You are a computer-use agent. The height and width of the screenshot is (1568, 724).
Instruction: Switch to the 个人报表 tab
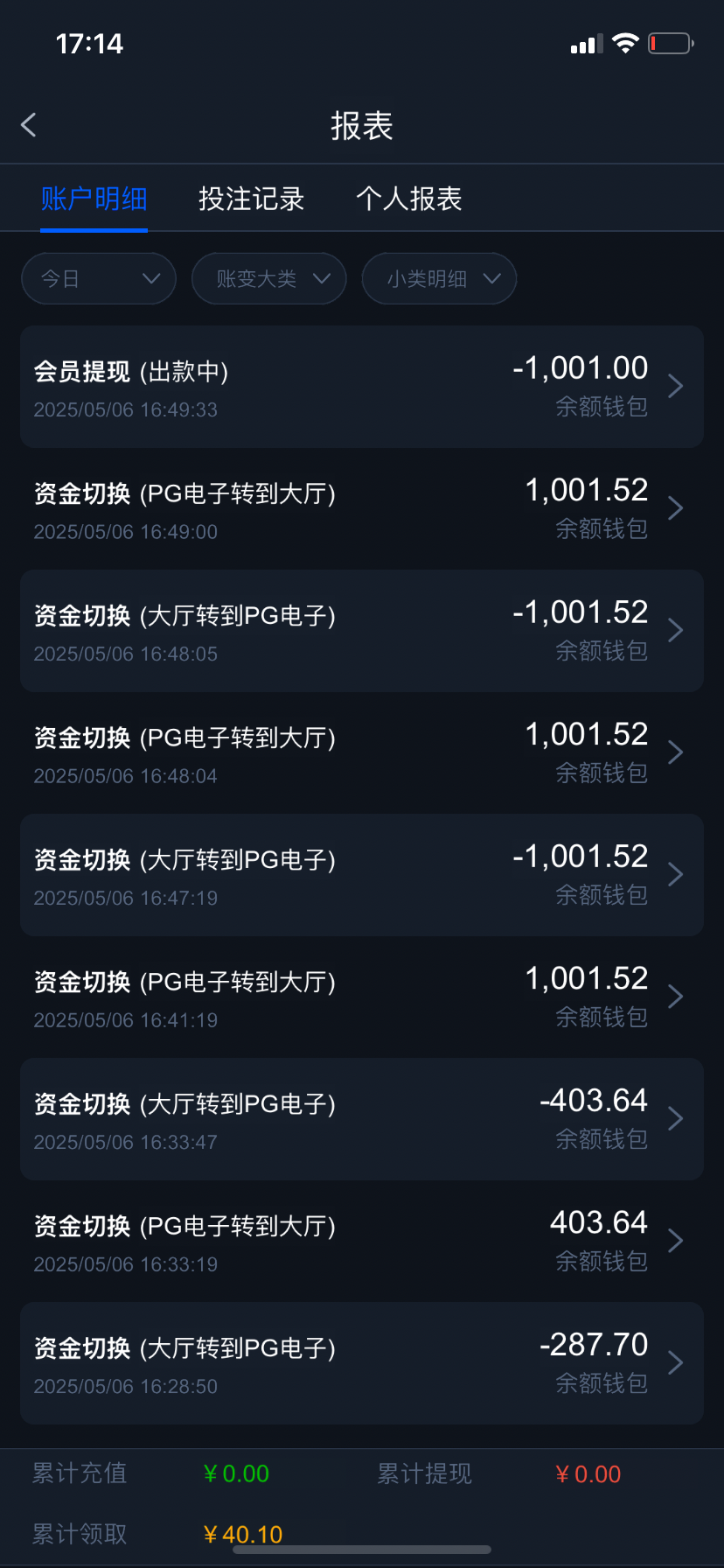[408, 199]
